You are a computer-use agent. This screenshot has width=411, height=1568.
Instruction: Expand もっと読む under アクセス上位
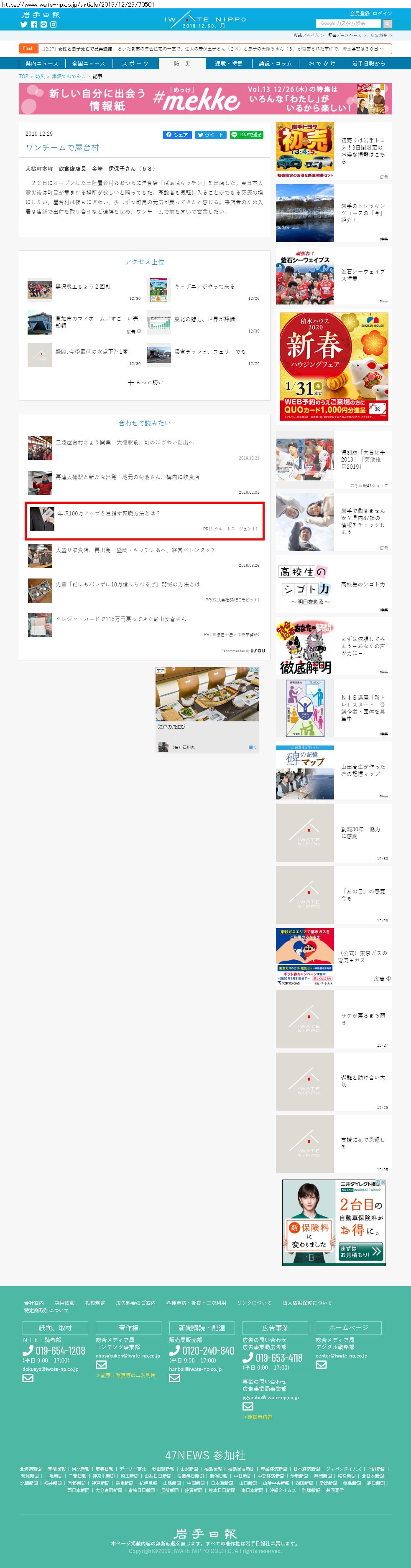coord(145,382)
